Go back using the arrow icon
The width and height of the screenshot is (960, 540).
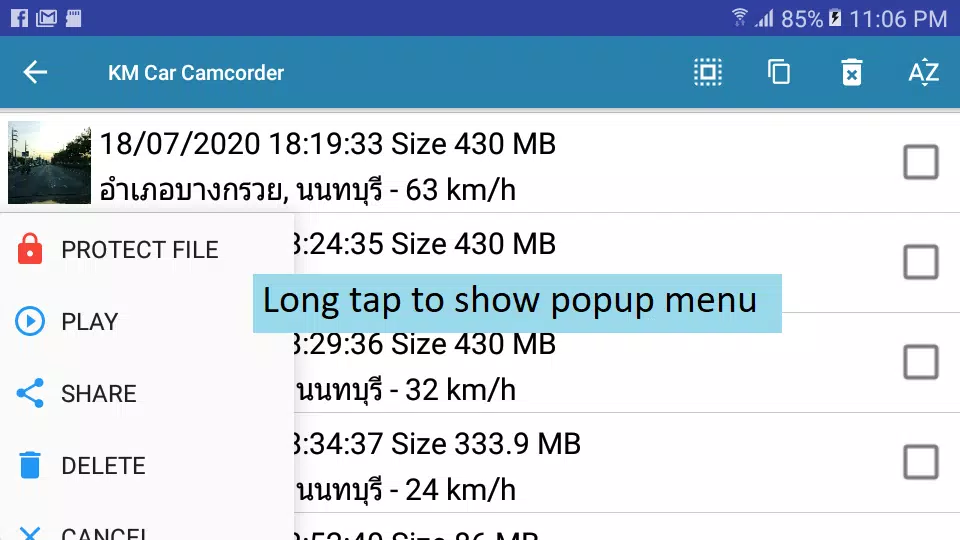coord(35,72)
